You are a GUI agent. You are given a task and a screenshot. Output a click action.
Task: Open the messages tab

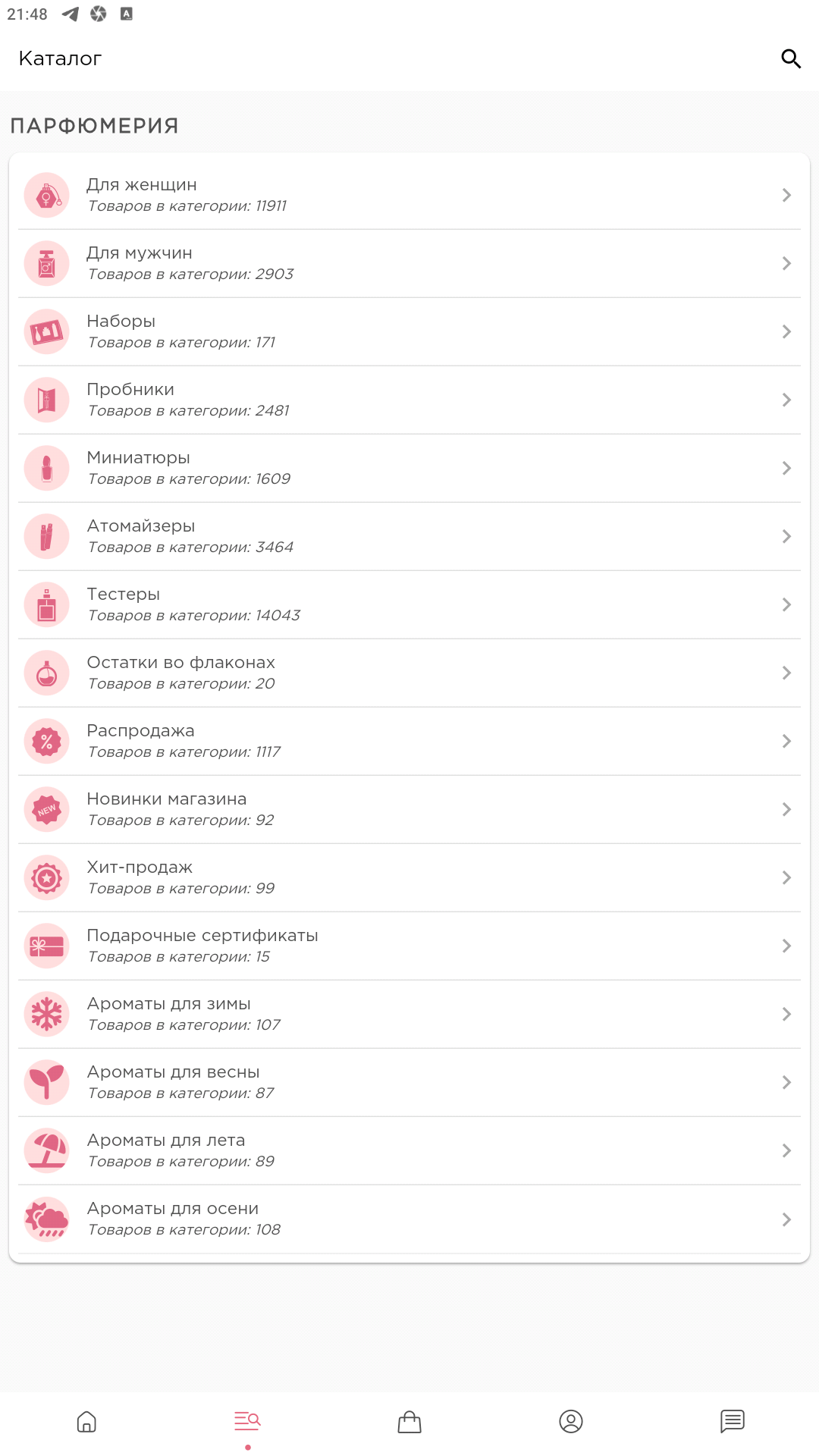tap(733, 1421)
